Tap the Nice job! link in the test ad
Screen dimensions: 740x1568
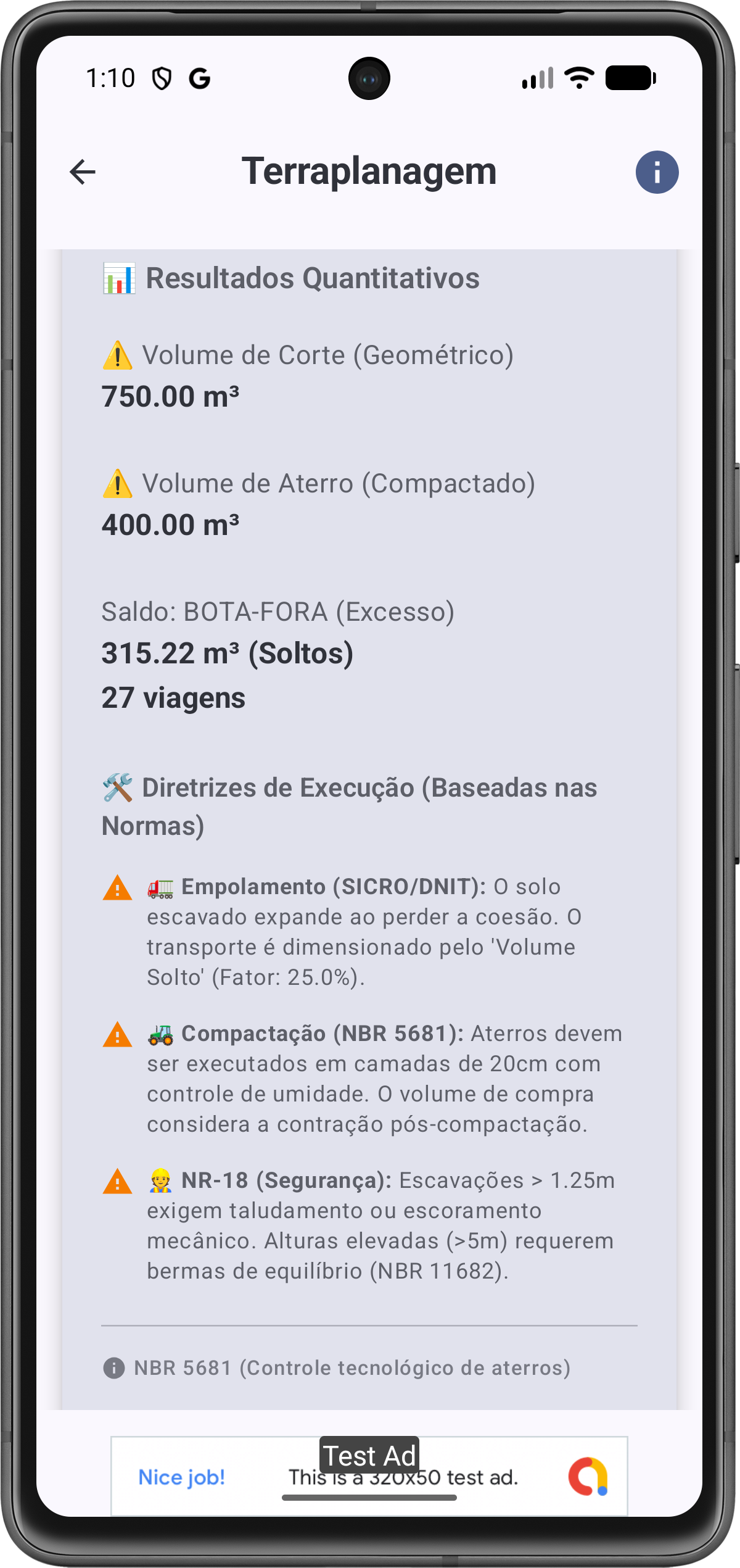click(x=183, y=1478)
